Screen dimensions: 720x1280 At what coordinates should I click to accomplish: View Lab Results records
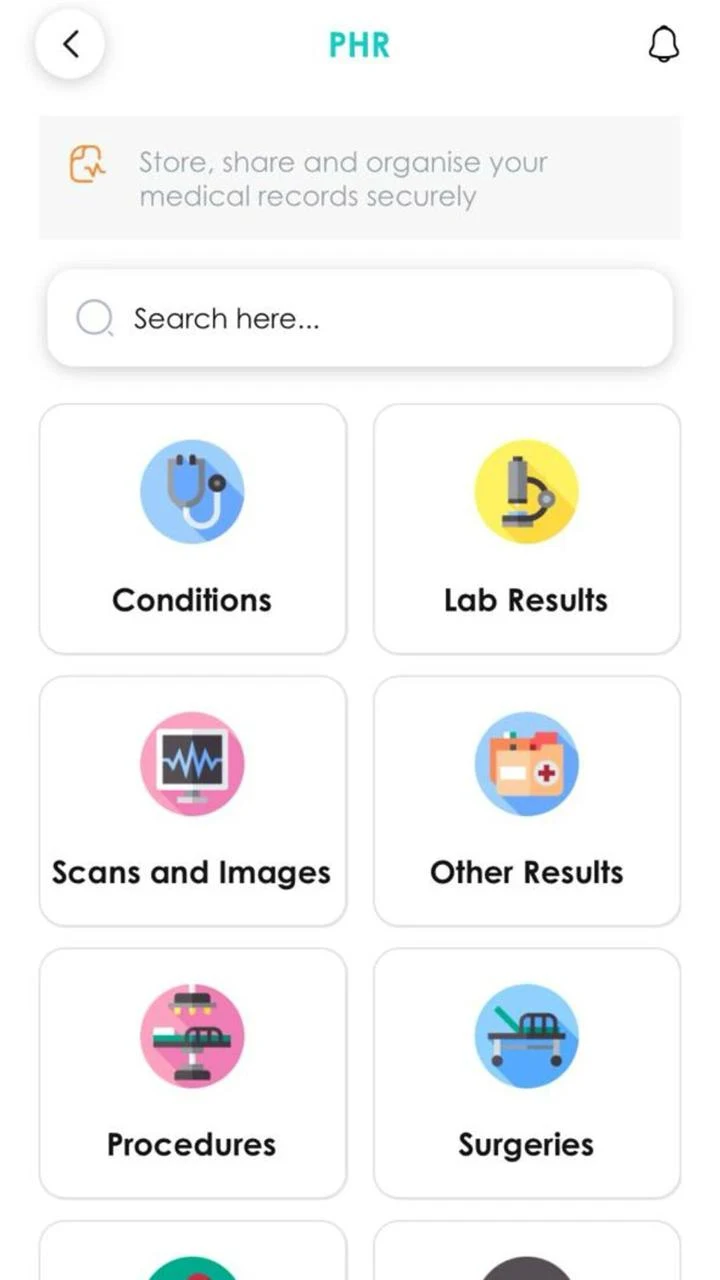click(527, 529)
